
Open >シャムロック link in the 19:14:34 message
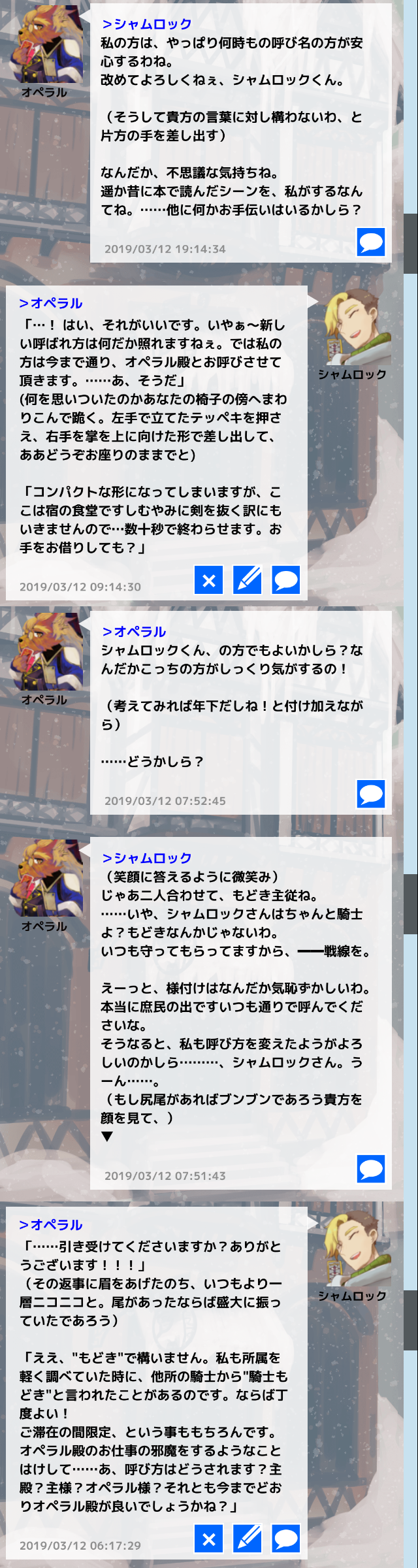pos(147,24)
